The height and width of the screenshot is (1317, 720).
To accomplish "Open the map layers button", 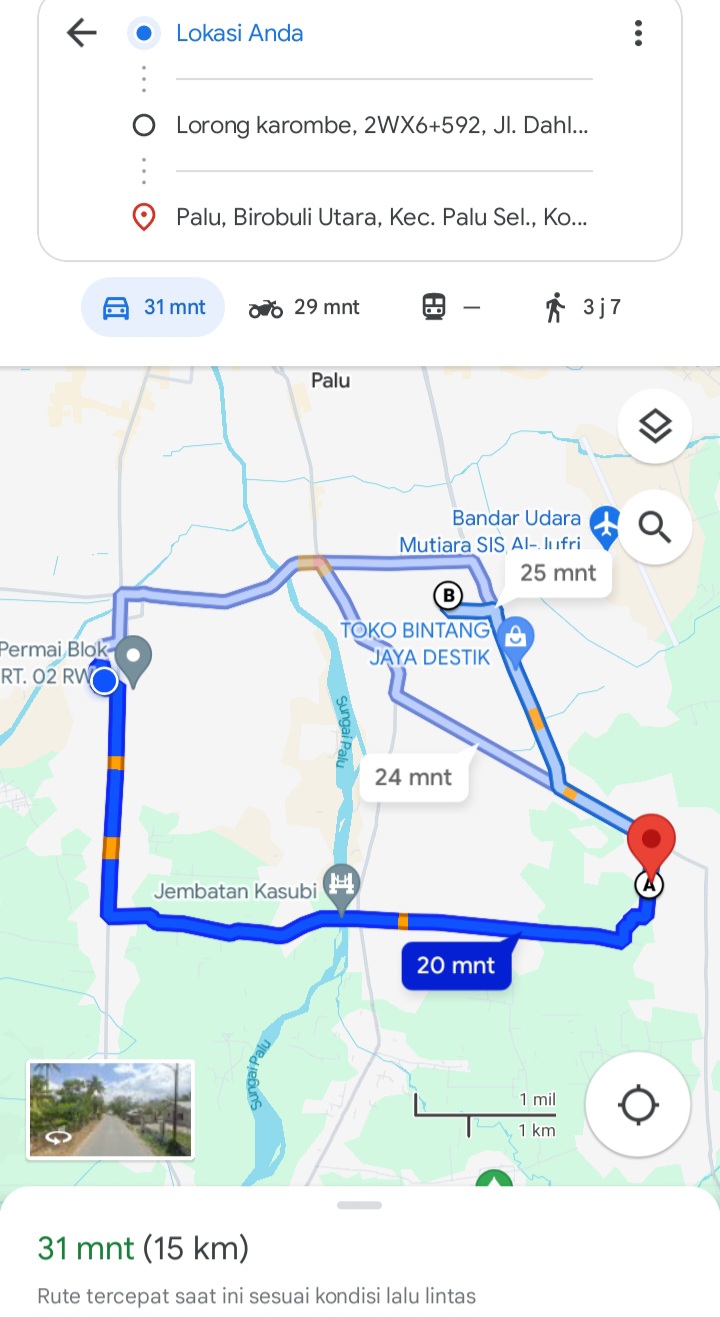I will pos(655,426).
